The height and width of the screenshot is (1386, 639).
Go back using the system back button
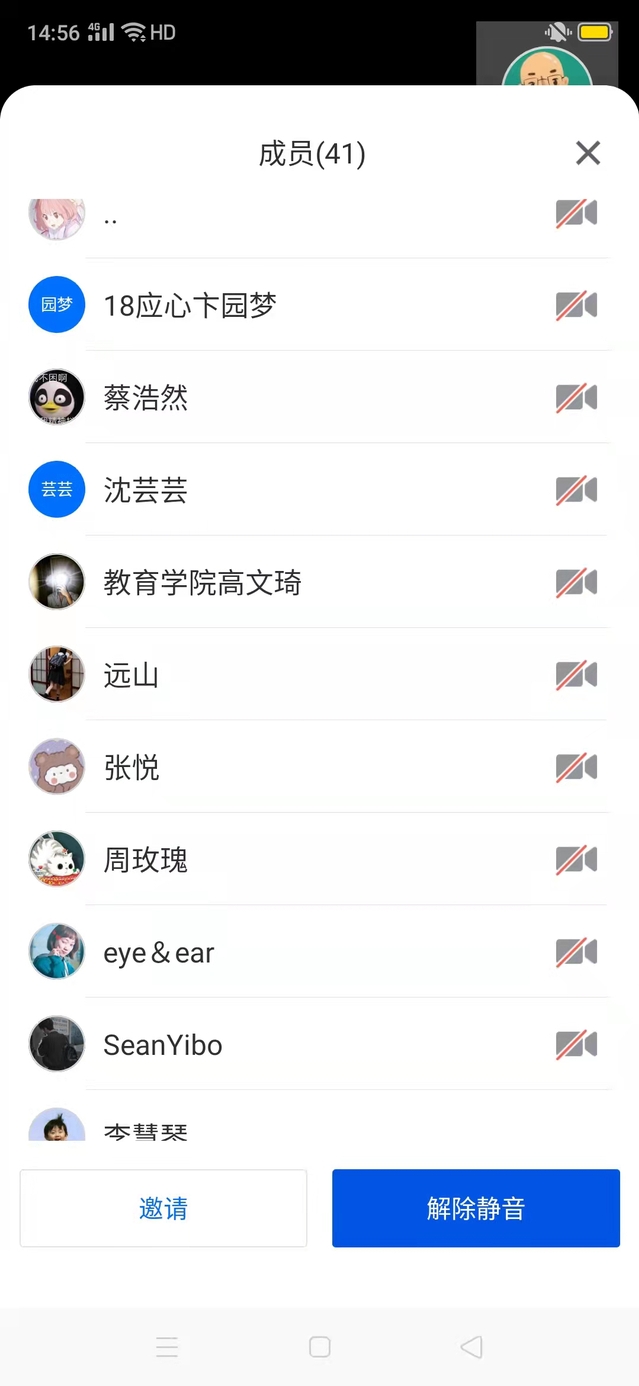click(x=471, y=1347)
